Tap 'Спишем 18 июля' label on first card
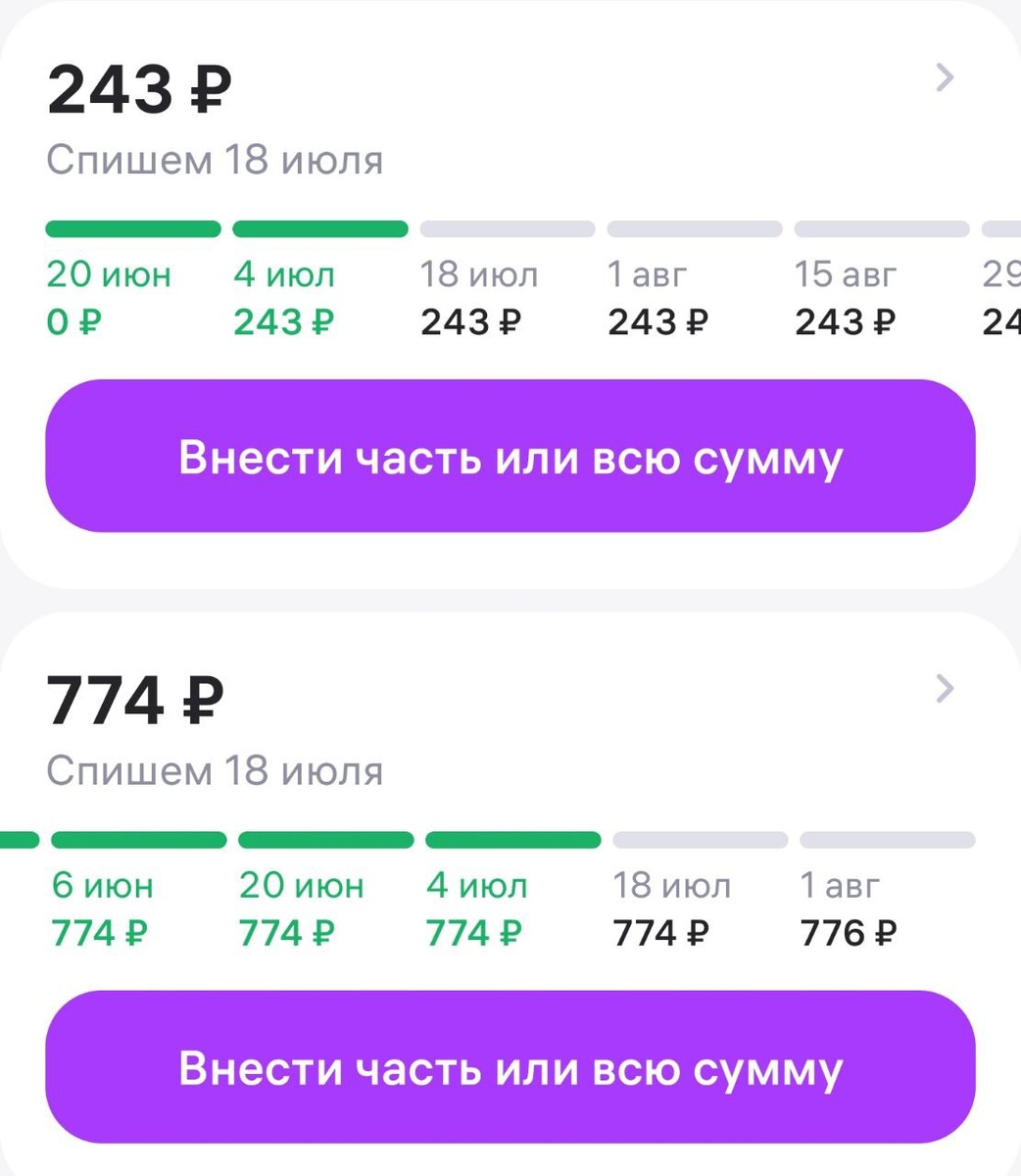Screen dimensions: 1021x1176 216,160
